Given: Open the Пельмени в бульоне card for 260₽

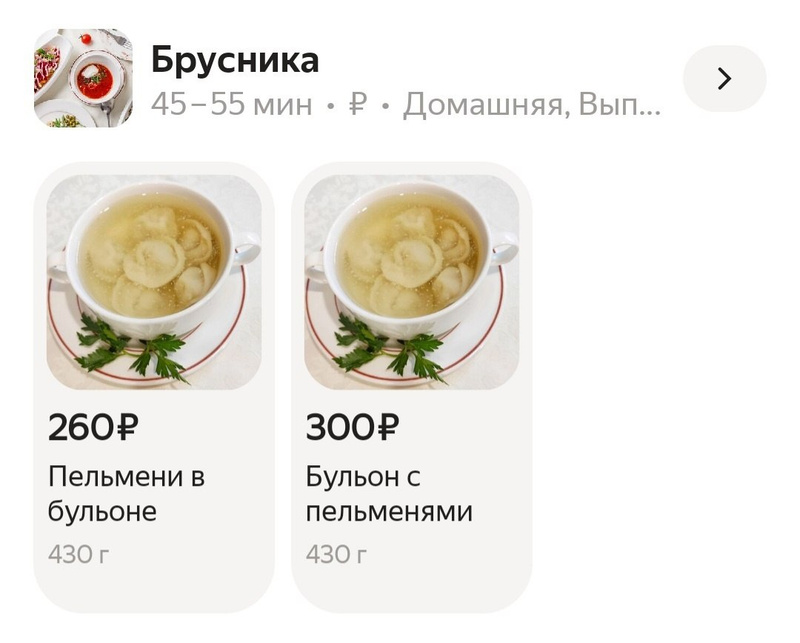Looking at the screenshot, I should click(153, 385).
